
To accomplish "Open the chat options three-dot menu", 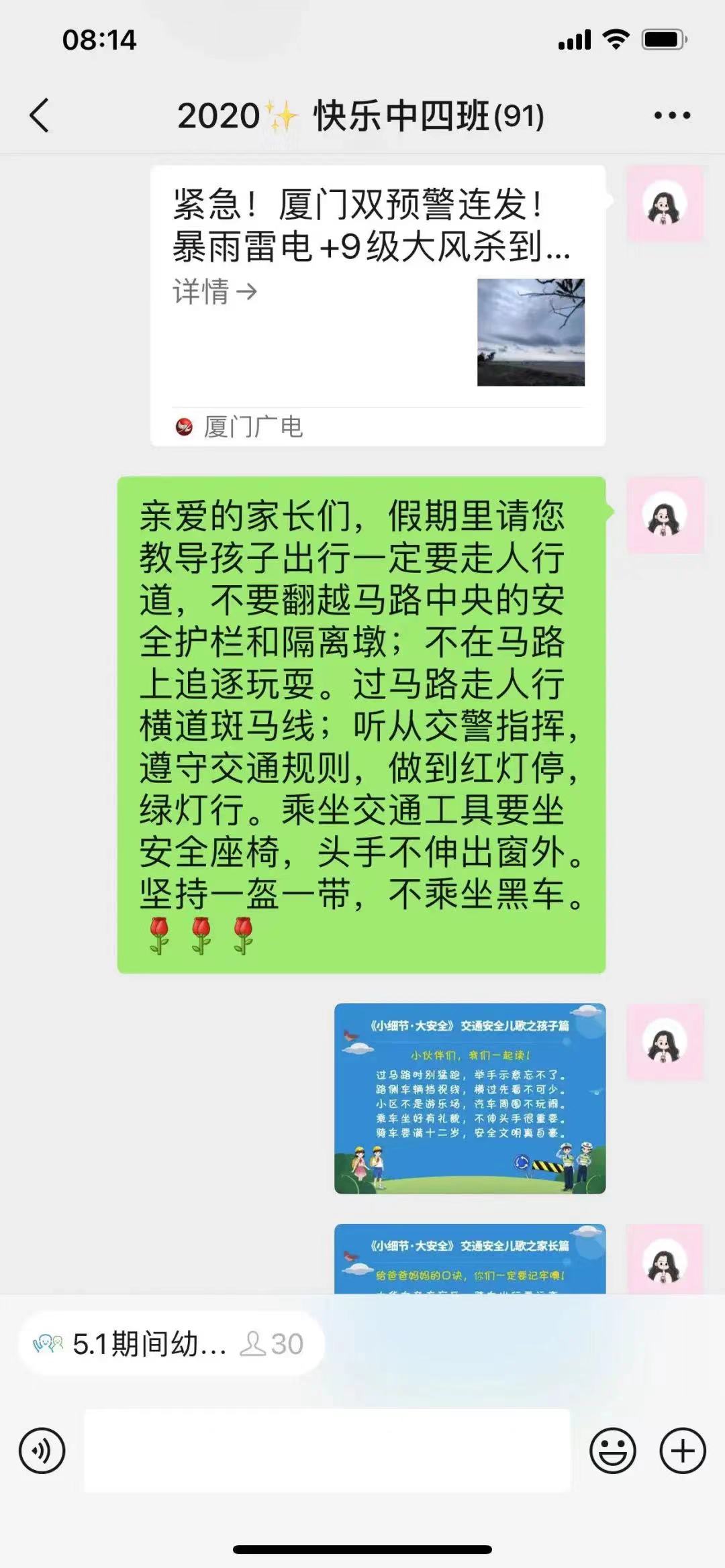I will coord(672,115).
